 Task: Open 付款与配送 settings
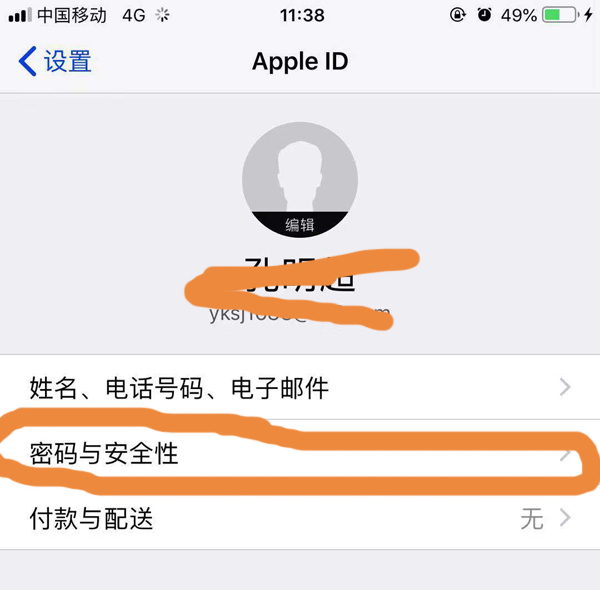click(x=299, y=518)
